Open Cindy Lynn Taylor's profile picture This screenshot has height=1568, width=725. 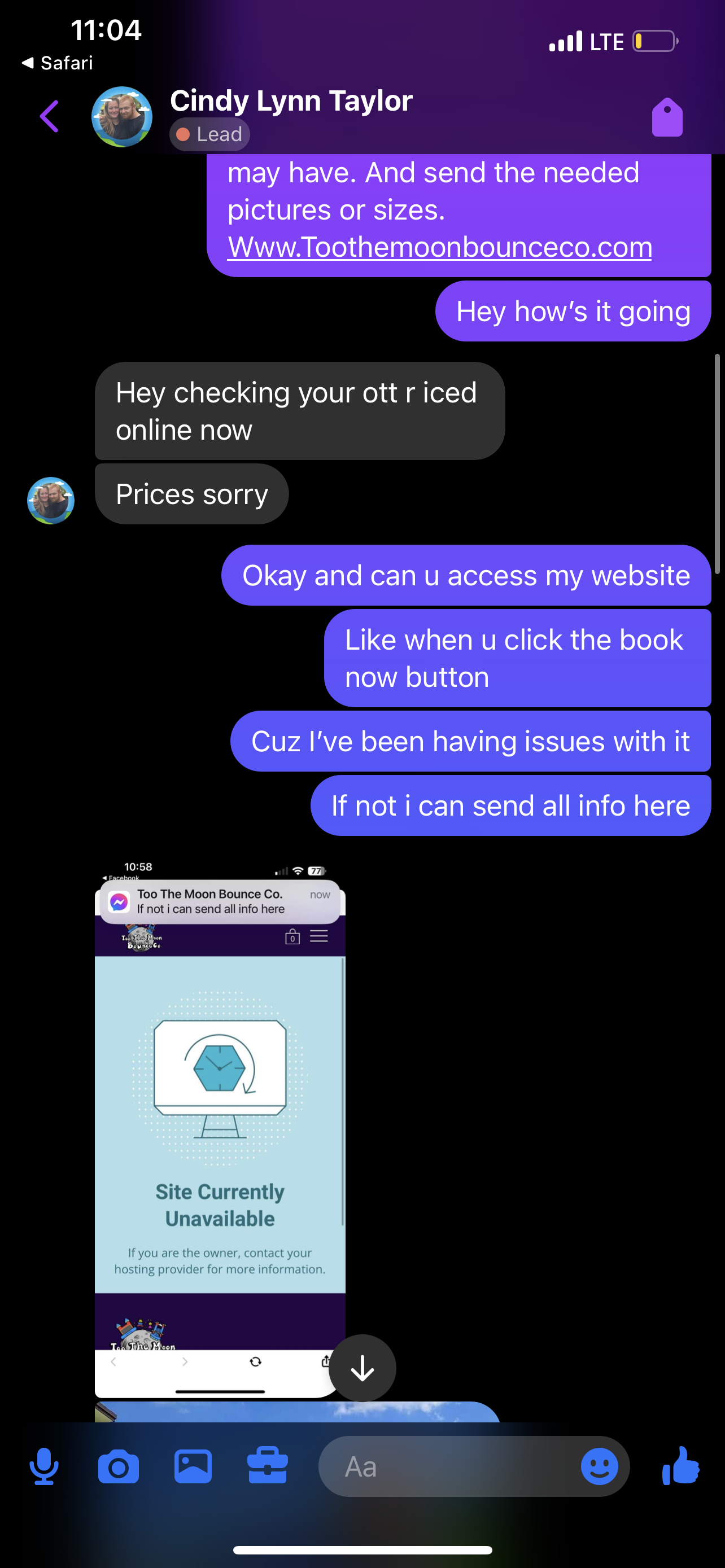click(x=122, y=117)
